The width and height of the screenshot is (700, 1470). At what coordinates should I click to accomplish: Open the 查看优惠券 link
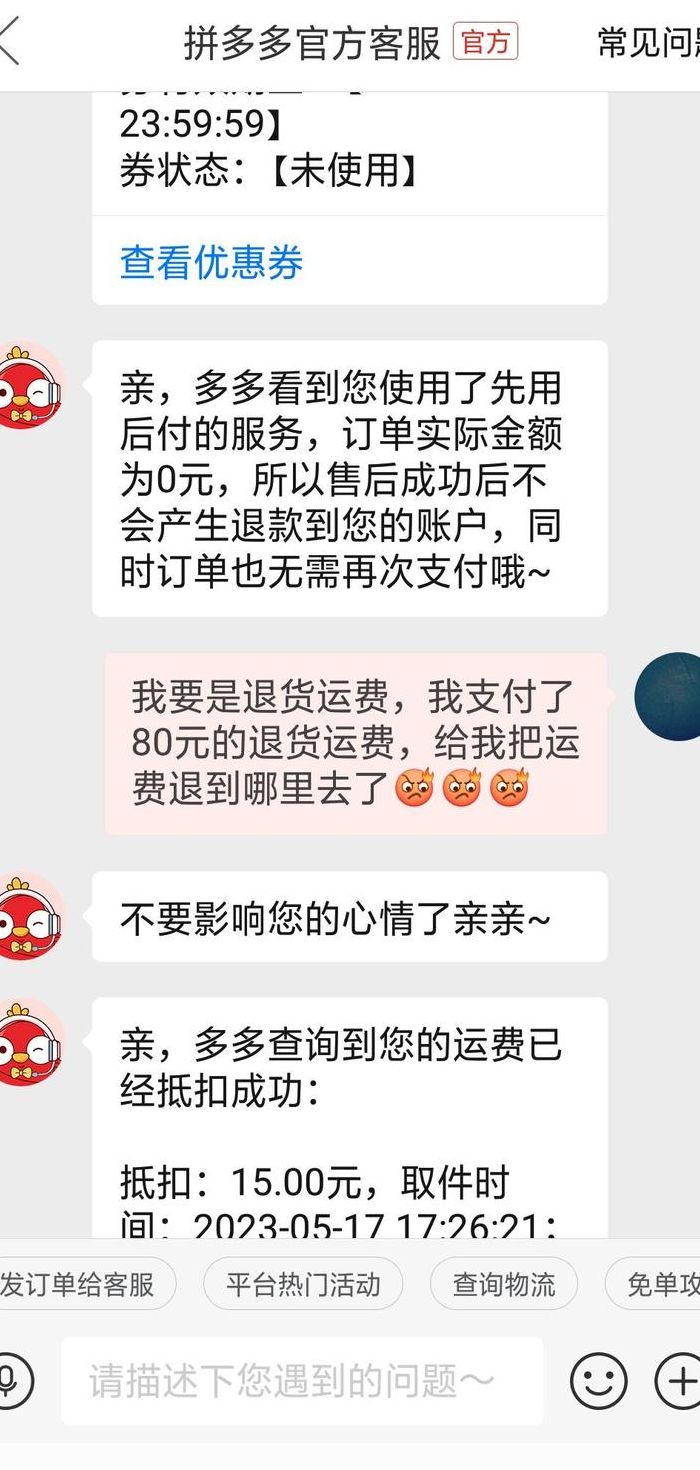[211, 262]
